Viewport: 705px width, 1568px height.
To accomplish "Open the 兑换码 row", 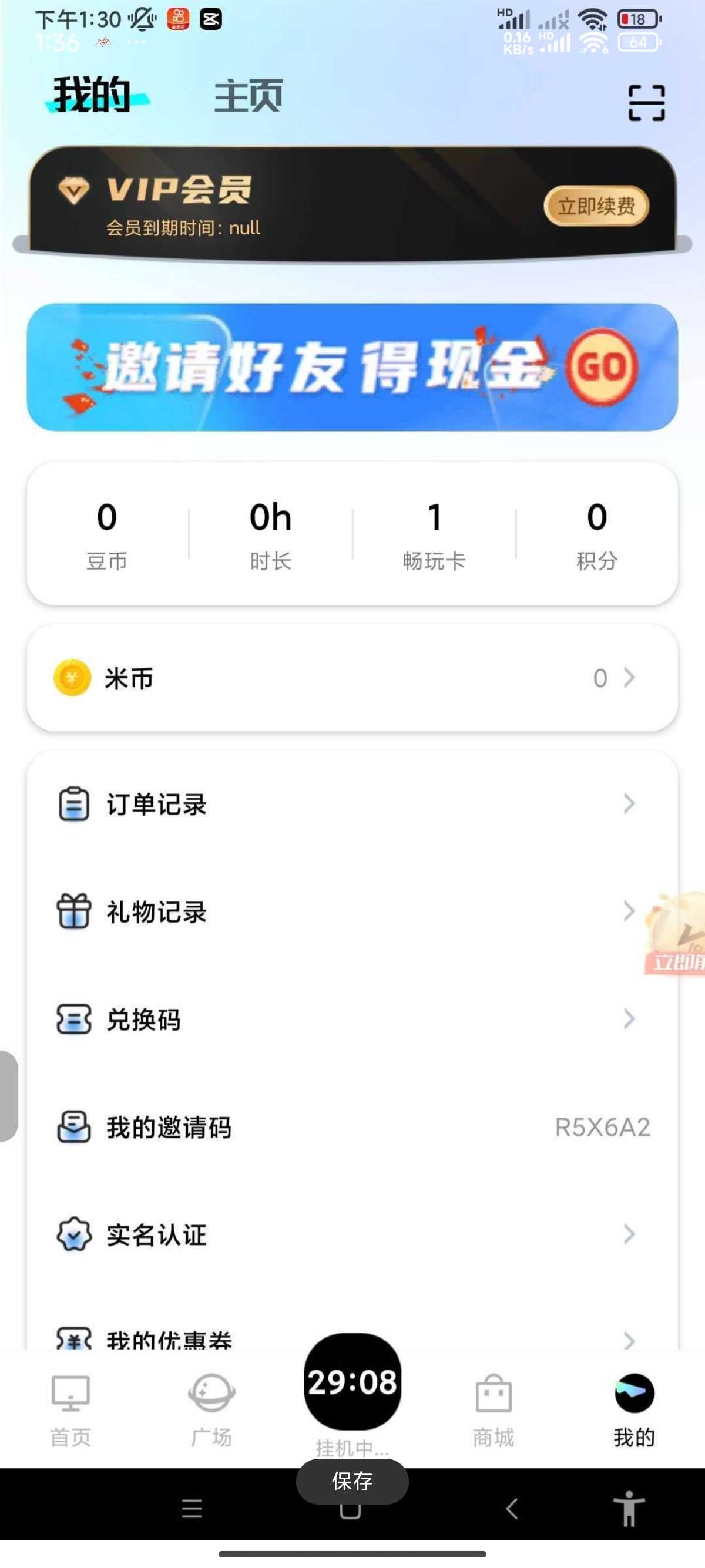I will point(352,1019).
